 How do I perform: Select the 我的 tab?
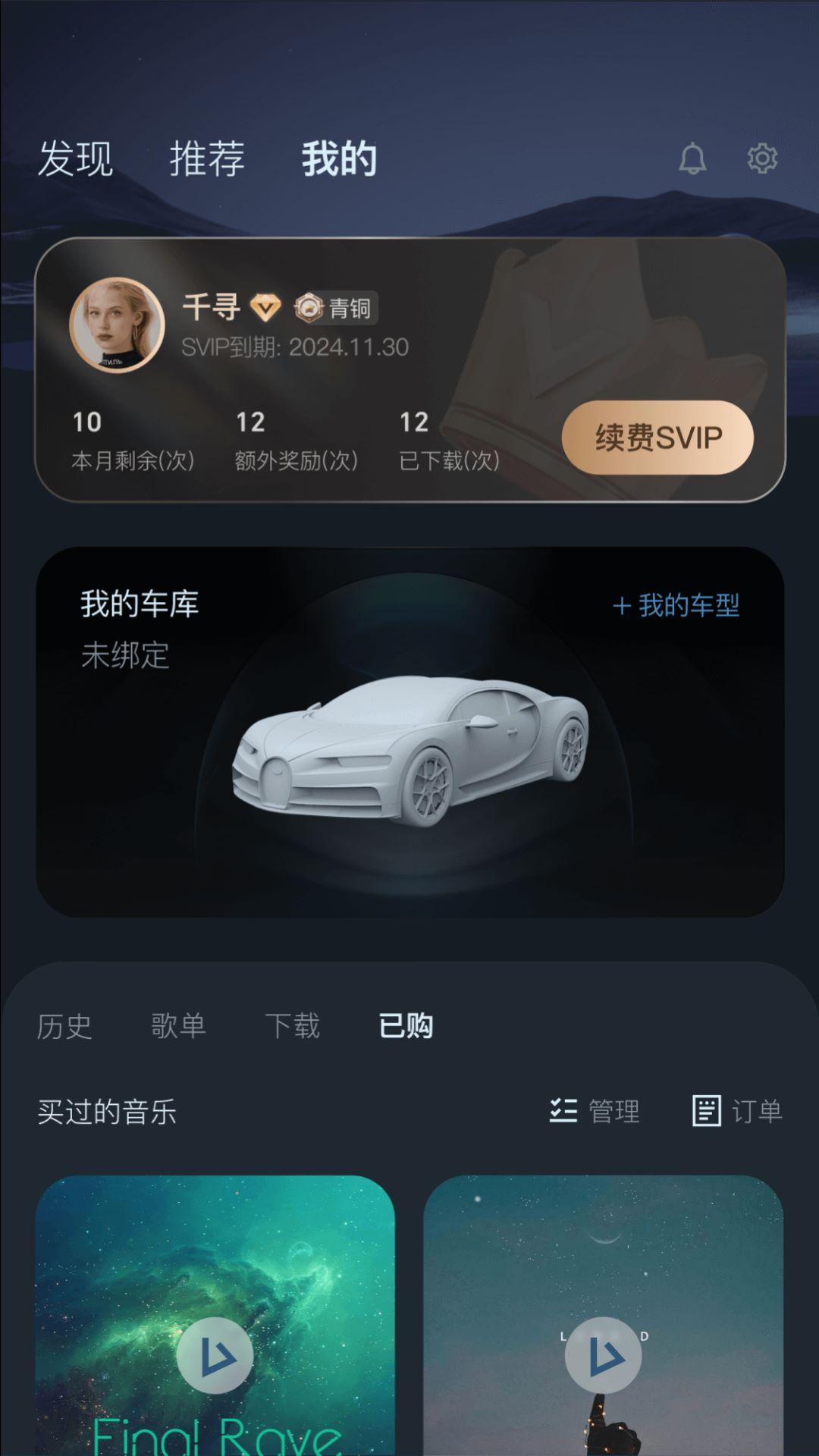(339, 159)
